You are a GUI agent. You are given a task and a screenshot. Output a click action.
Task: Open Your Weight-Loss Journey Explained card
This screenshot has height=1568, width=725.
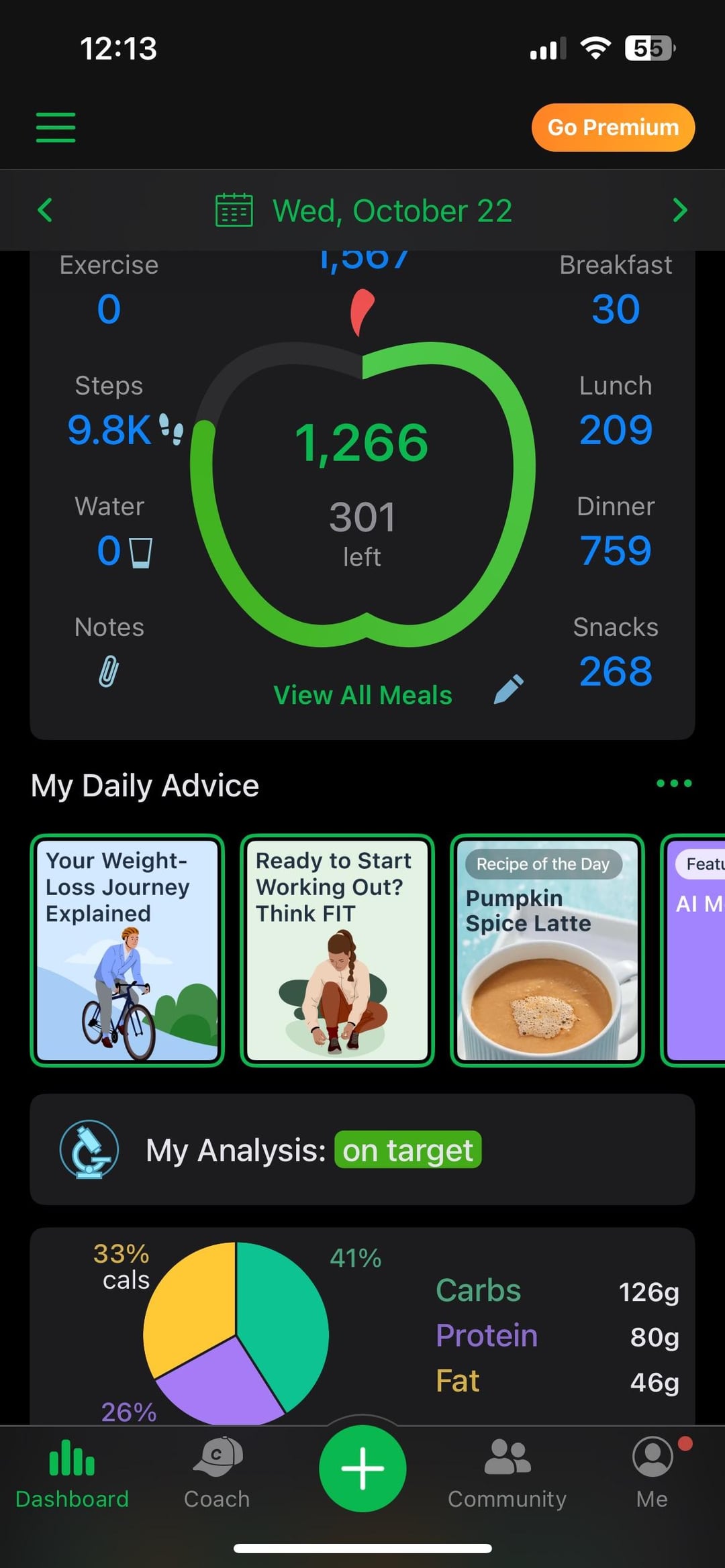point(128,950)
